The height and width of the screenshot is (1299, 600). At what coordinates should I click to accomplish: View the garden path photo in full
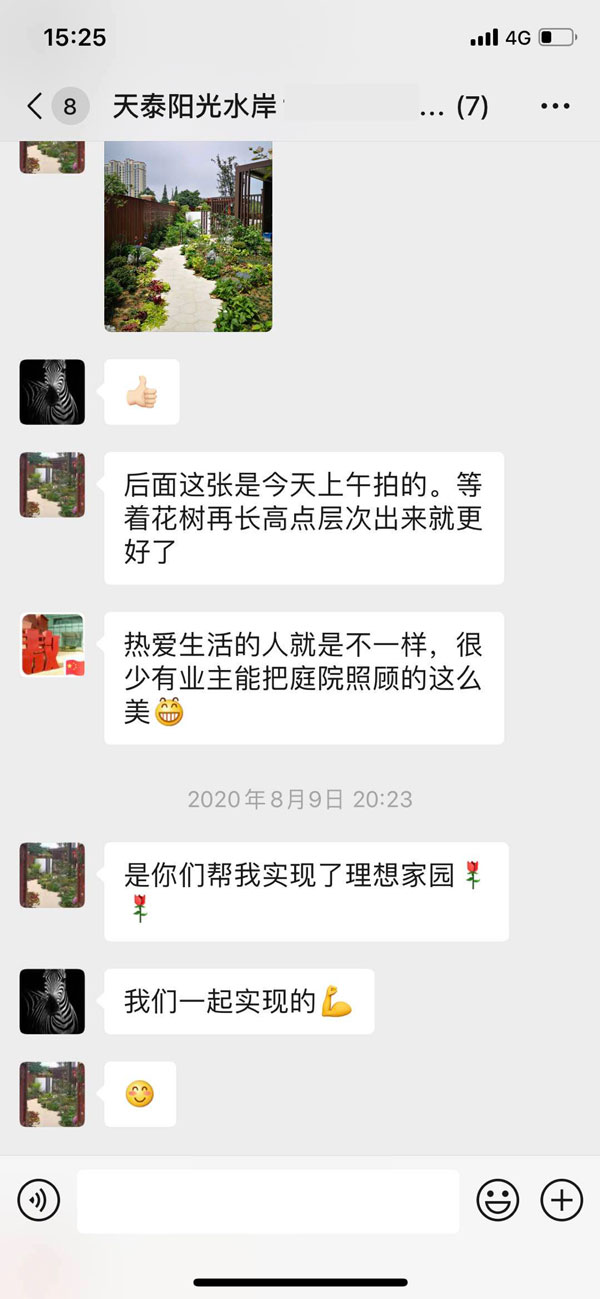pos(188,236)
